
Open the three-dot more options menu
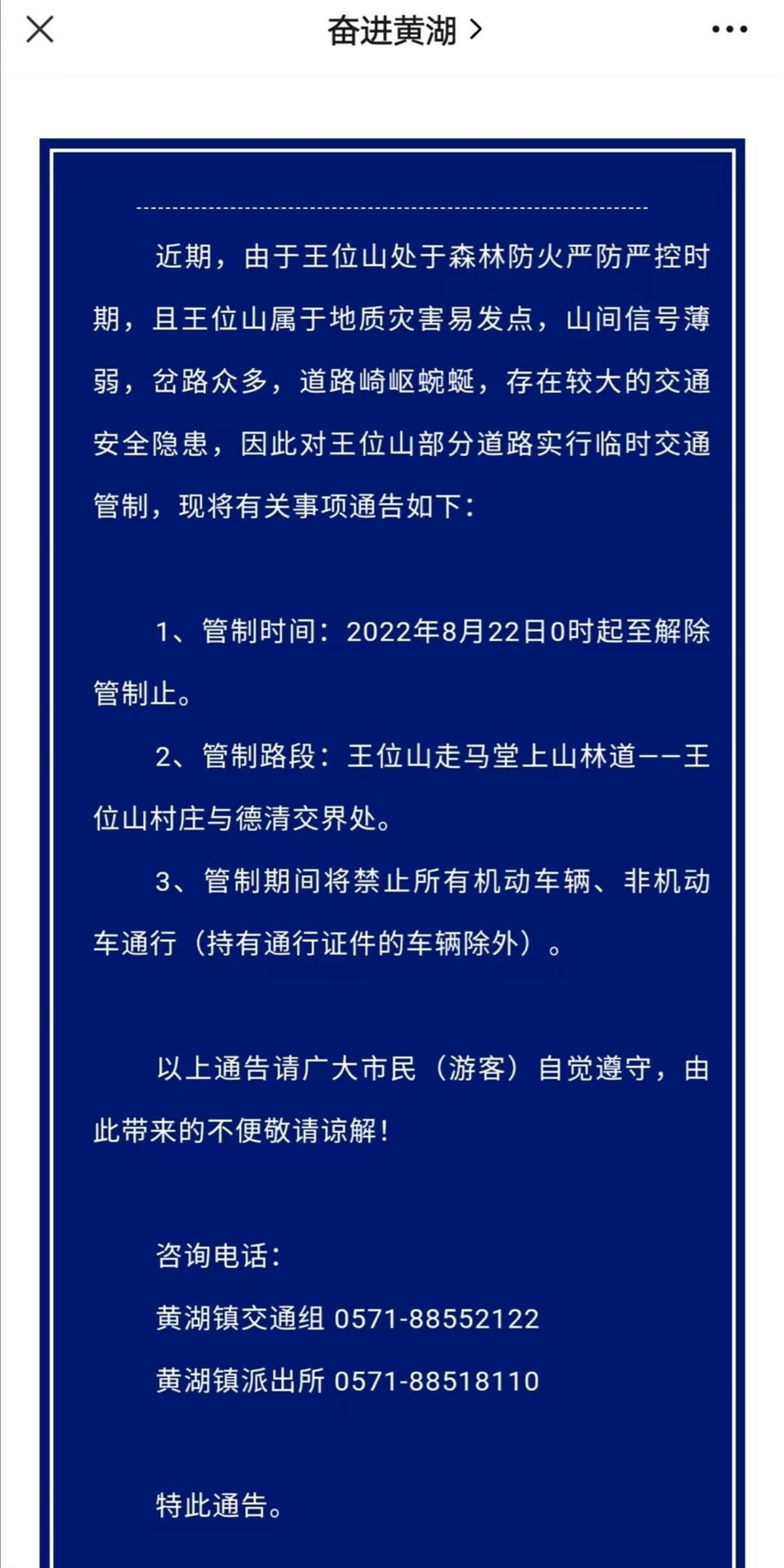pyautogui.click(x=729, y=29)
